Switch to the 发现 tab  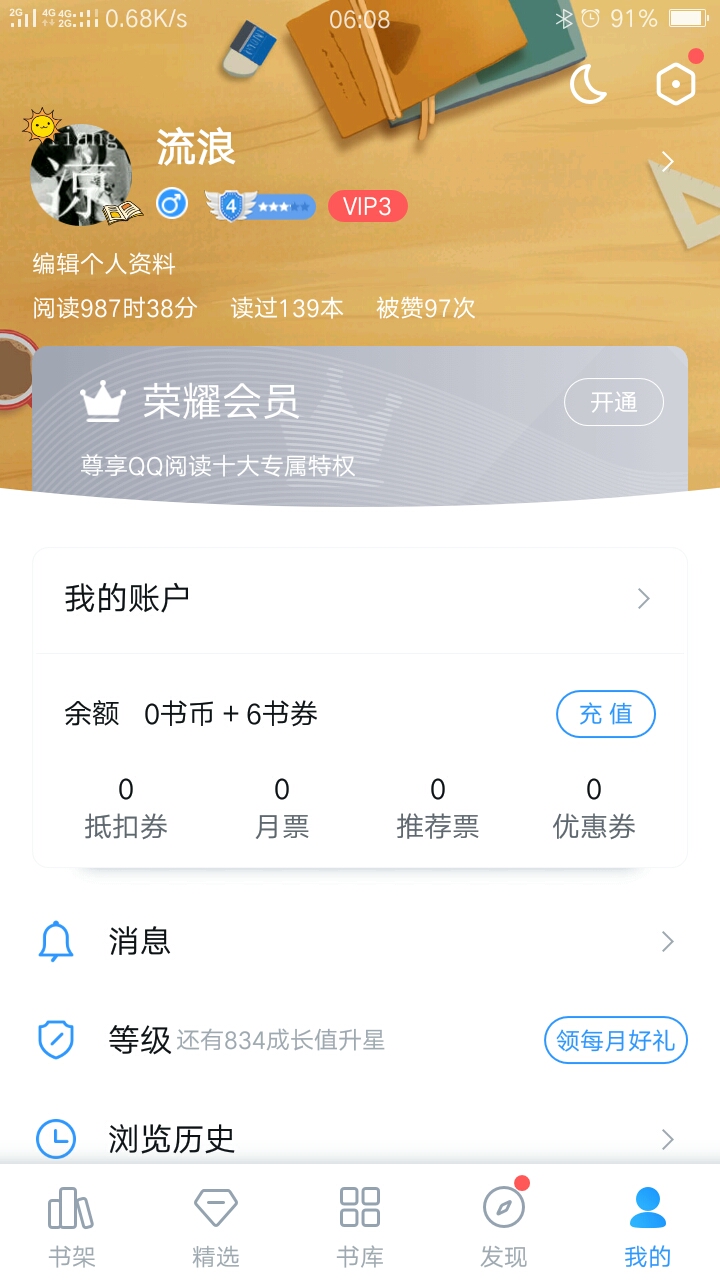click(504, 1226)
